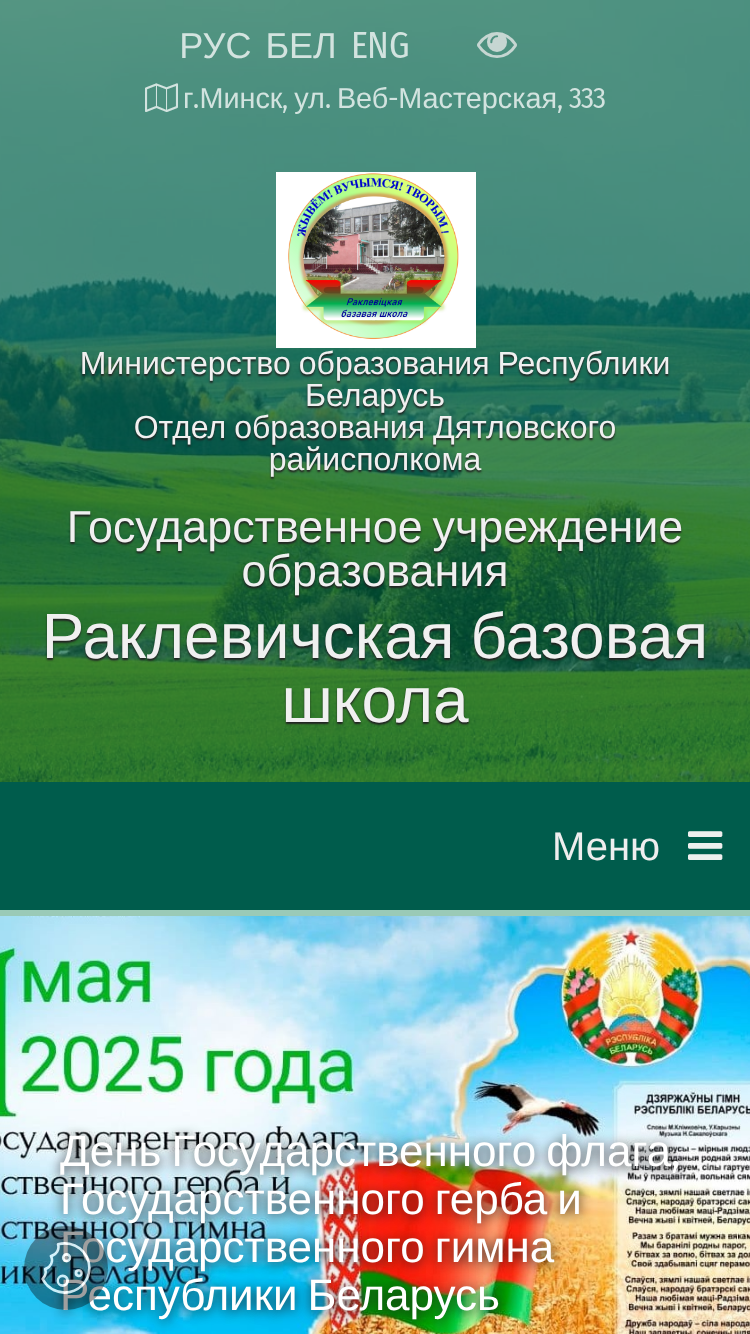Screen dimensions: 750x1334
Task: Switch site language to ENG
Action: click(380, 46)
